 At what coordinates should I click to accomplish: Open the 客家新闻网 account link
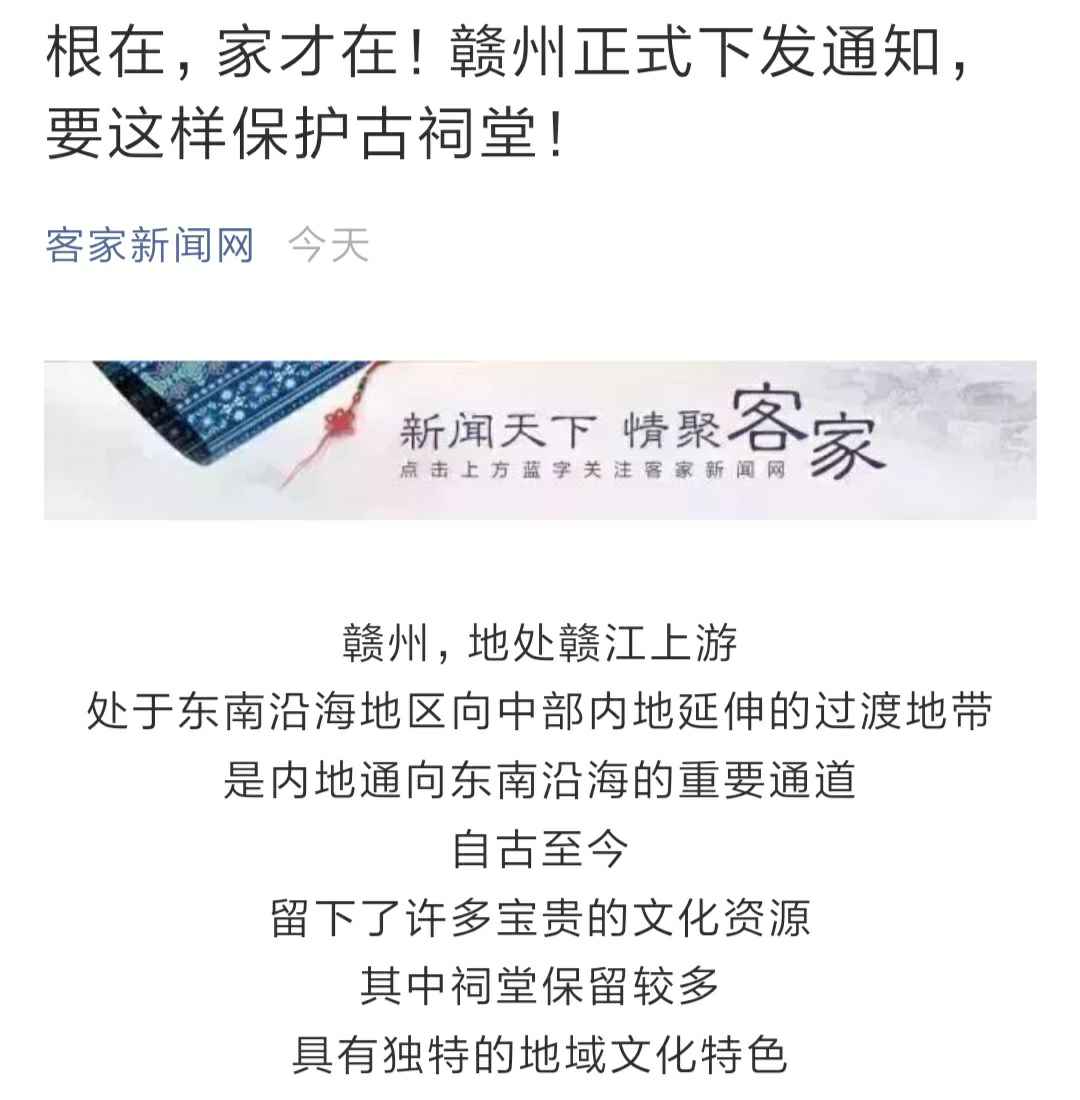pyautogui.click(x=150, y=245)
